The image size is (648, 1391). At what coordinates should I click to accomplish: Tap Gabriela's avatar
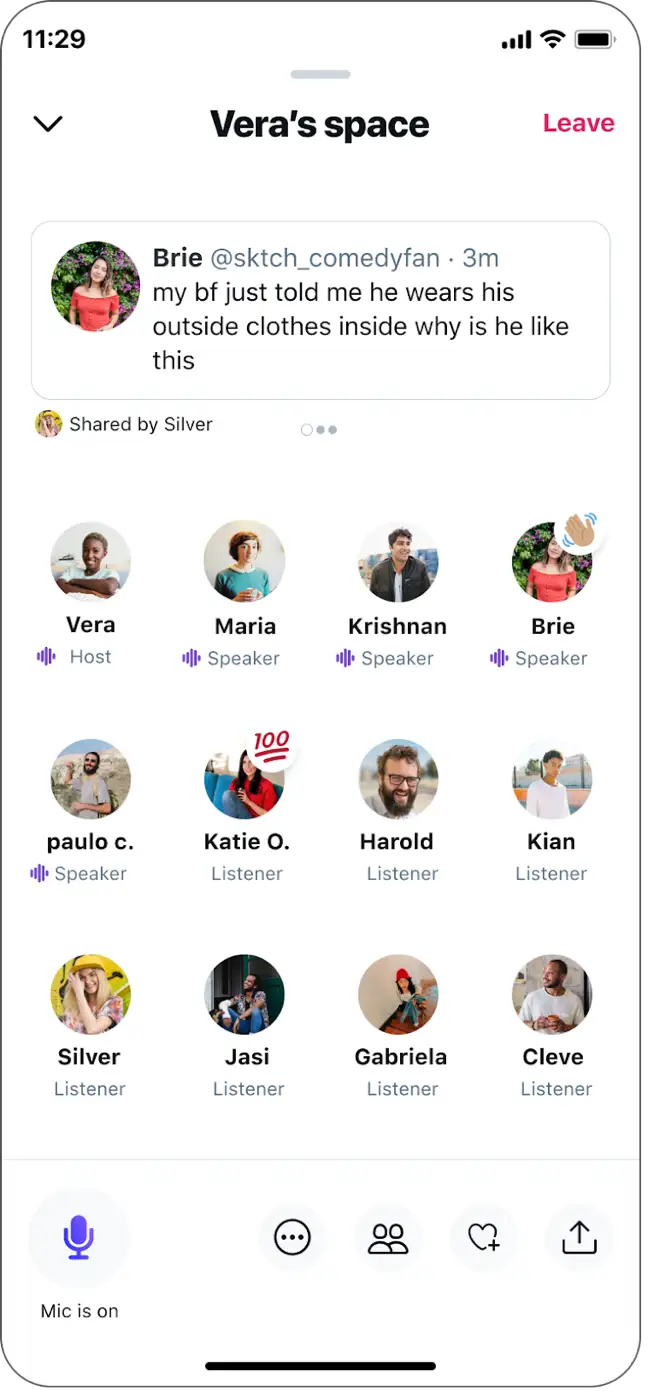398,994
